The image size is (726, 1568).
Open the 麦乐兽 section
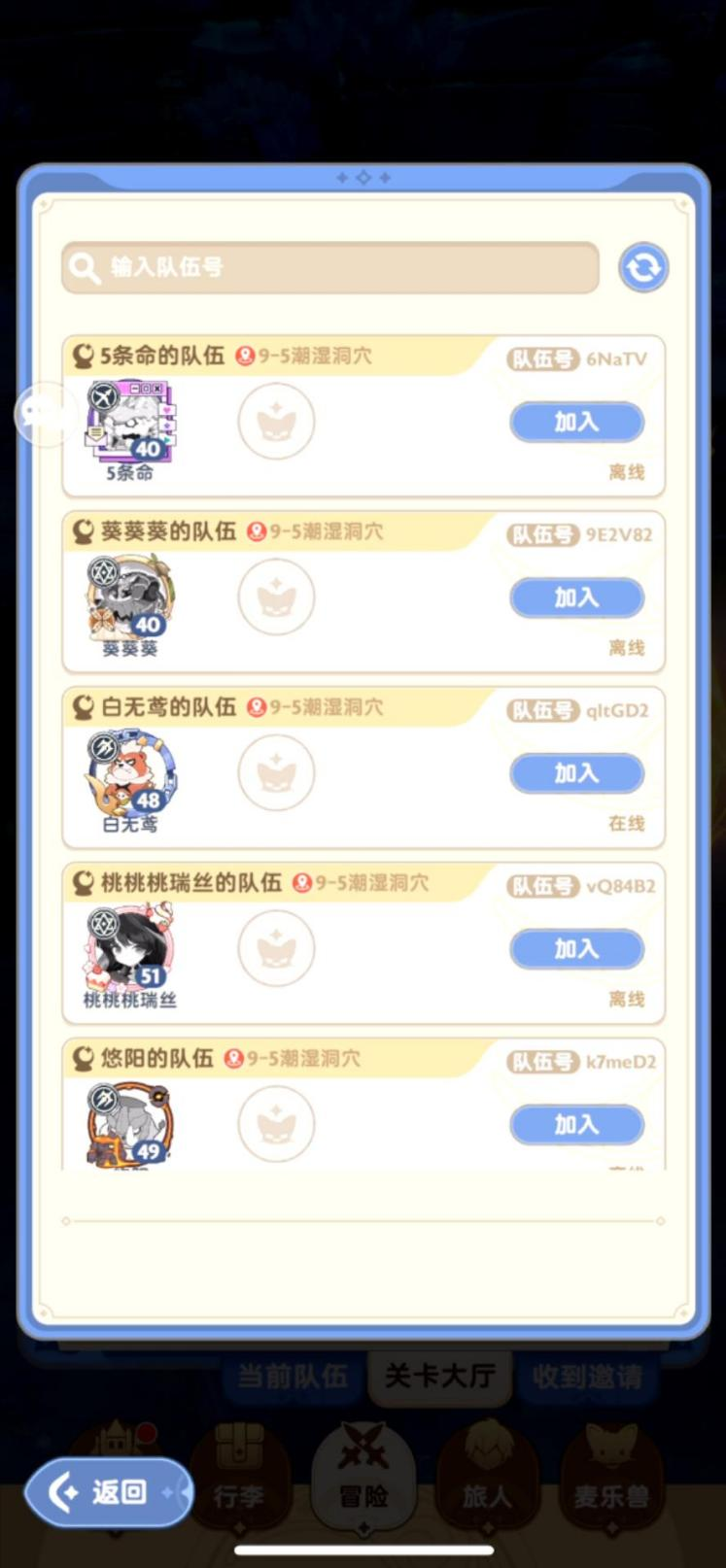click(x=611, y=1477)
